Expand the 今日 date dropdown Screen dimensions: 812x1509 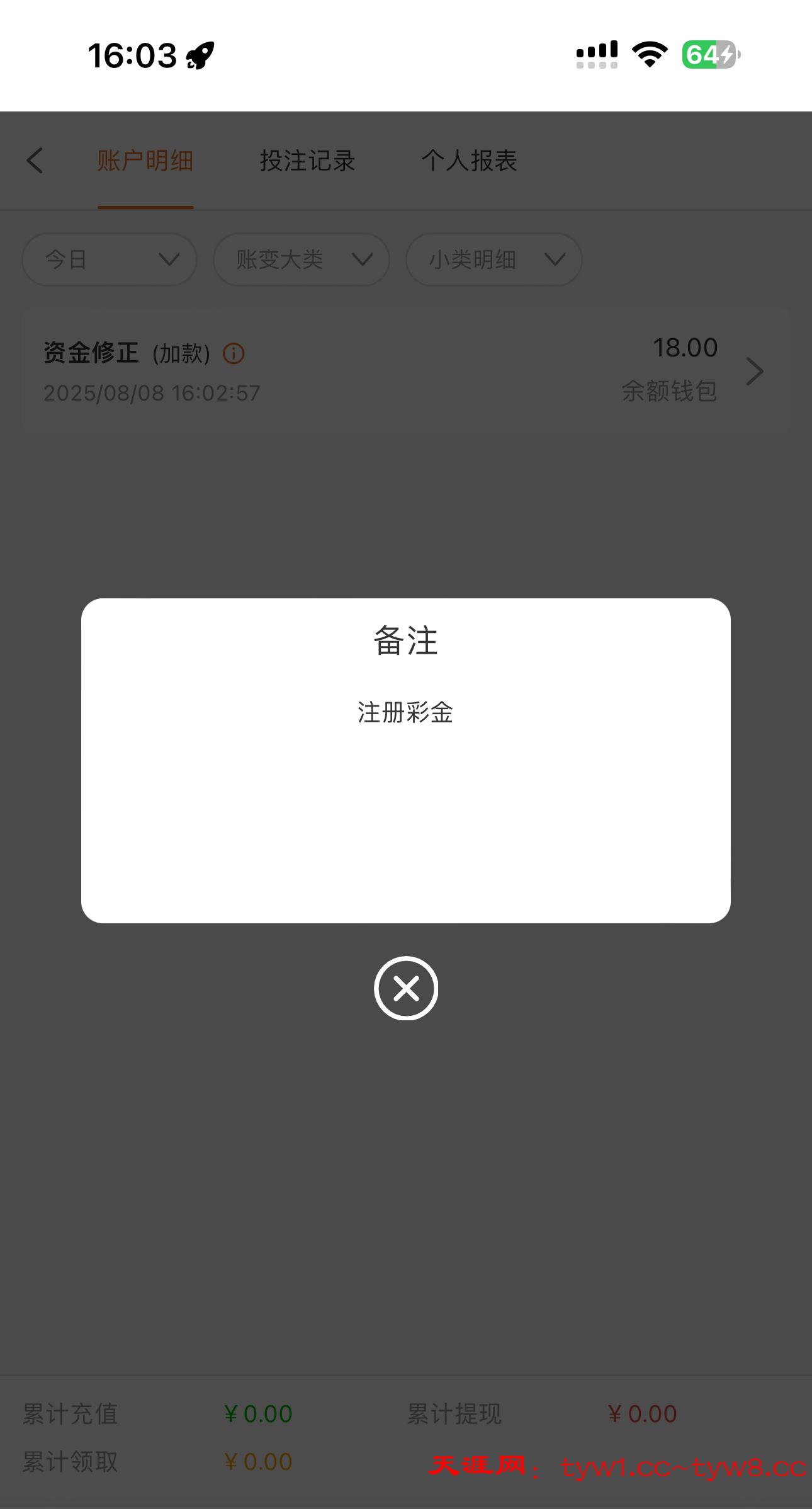110,259
